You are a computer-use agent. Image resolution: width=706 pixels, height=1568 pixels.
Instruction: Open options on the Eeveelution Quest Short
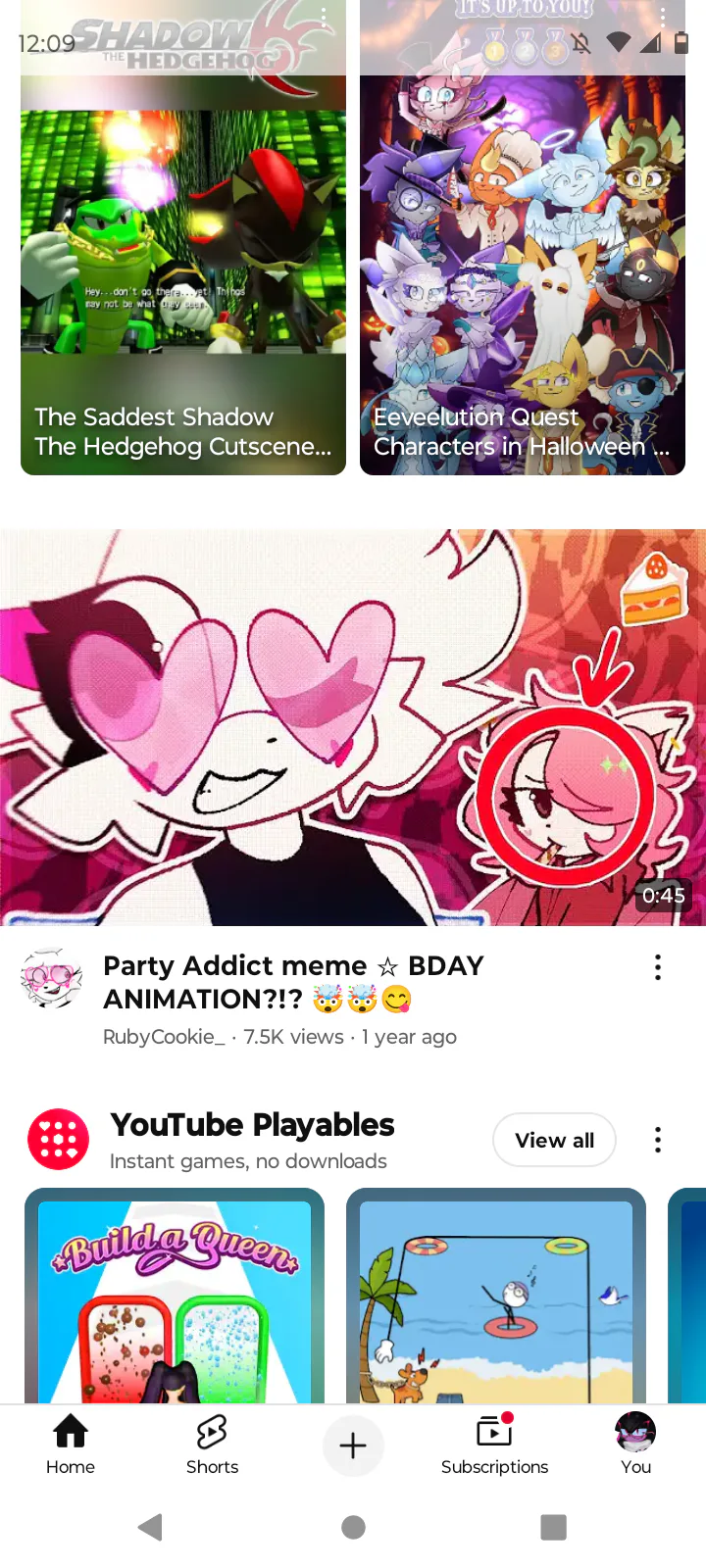coord(663,17)
